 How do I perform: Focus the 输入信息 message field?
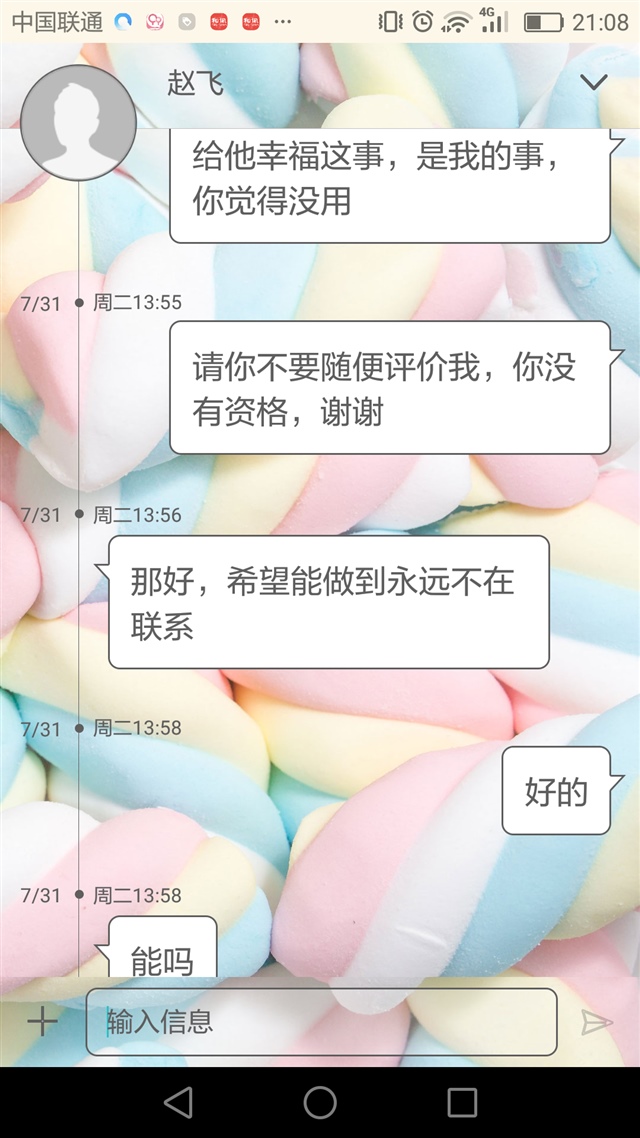click(x=320, y=1021)
